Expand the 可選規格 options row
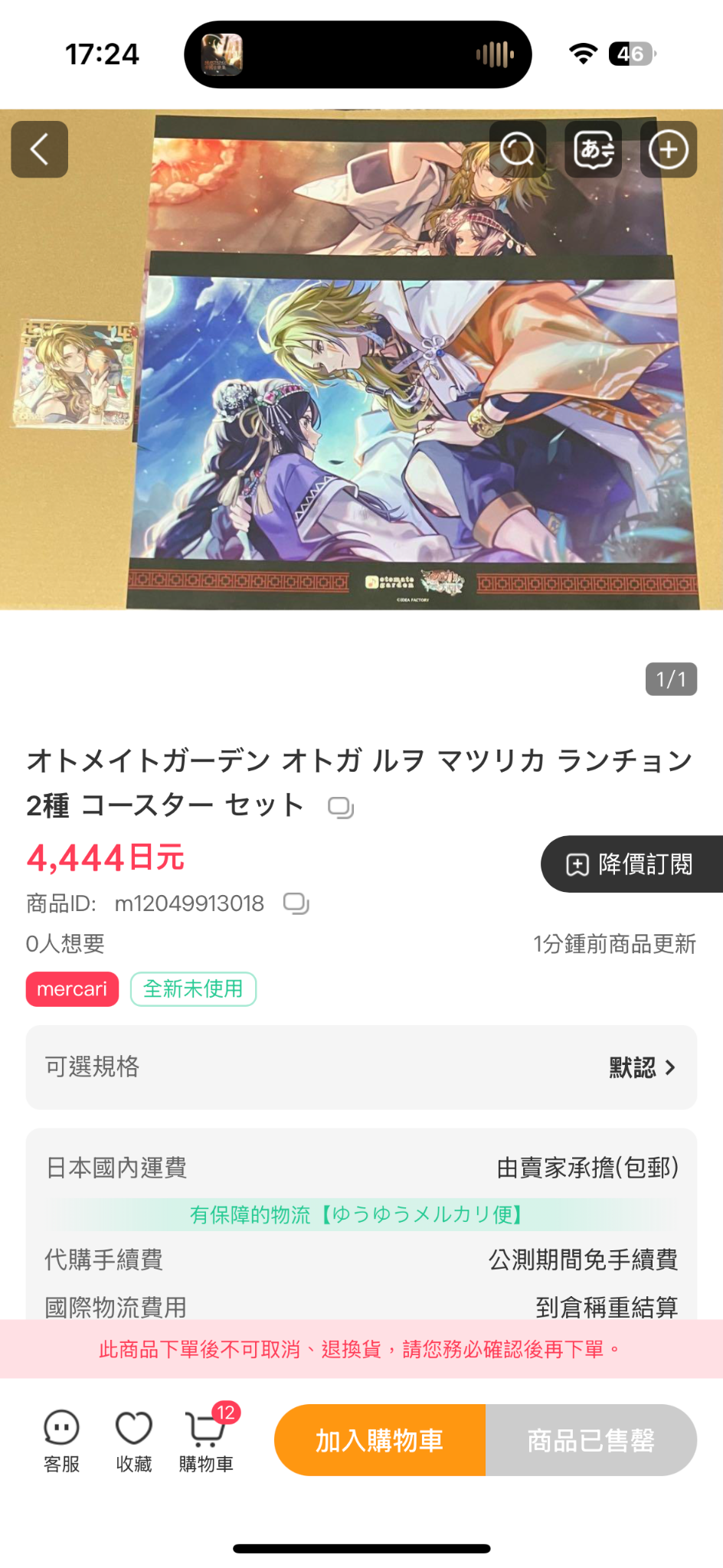Screen dimensions: 723x1568 coord(361,1067)
